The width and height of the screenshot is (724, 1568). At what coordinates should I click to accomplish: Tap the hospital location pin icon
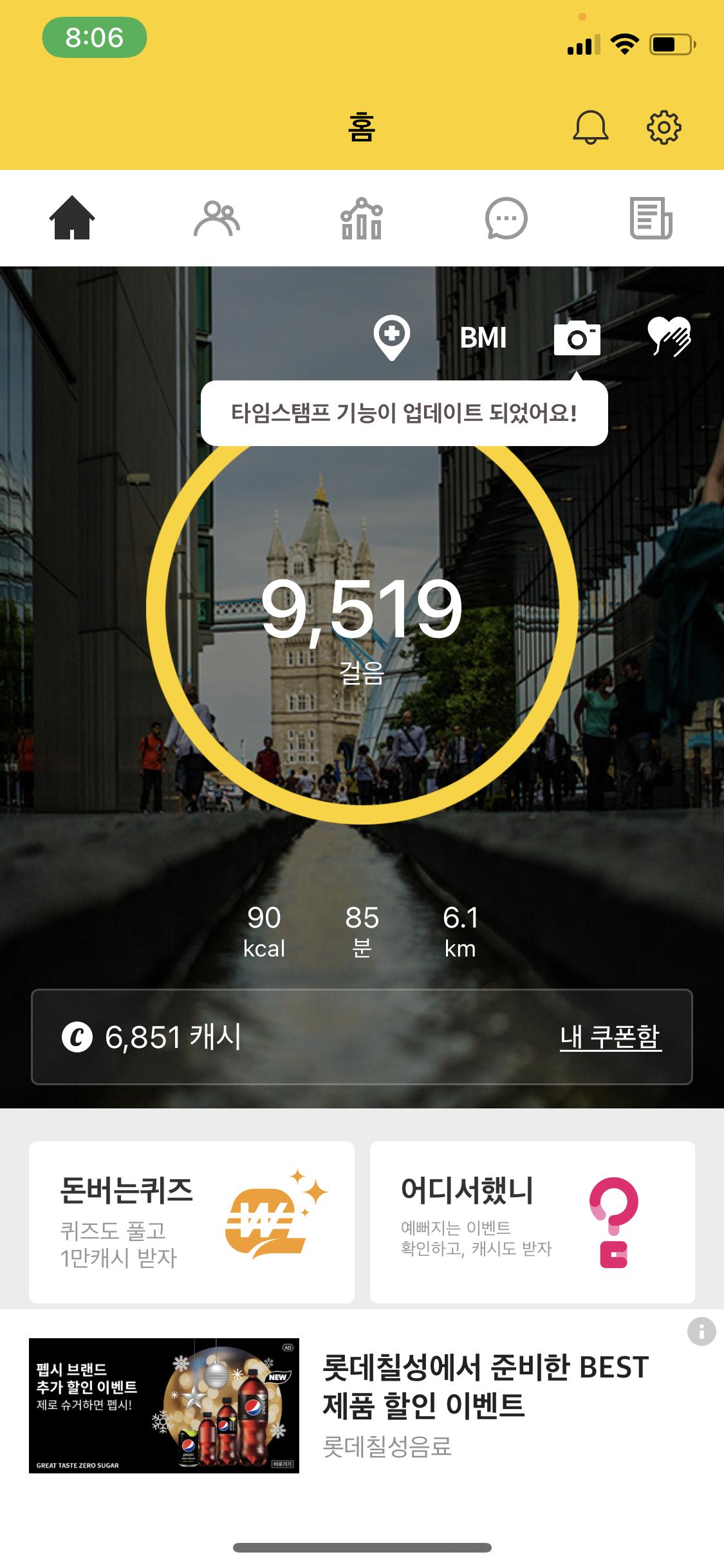(392, 337)
